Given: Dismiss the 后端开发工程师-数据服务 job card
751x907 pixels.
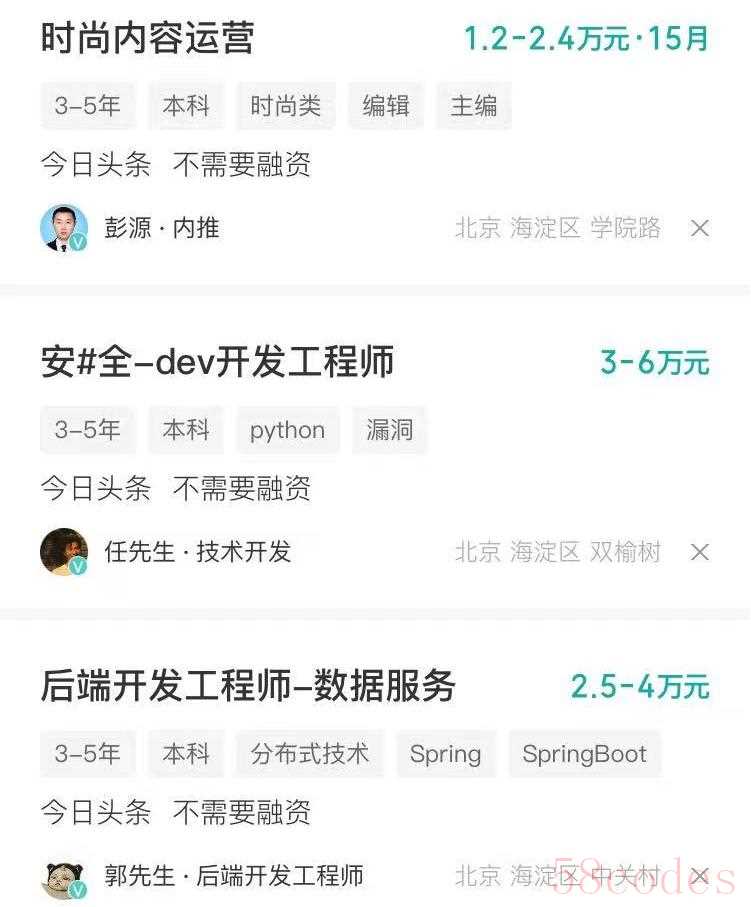Looking at the screenshot, I should coord(700,877).
